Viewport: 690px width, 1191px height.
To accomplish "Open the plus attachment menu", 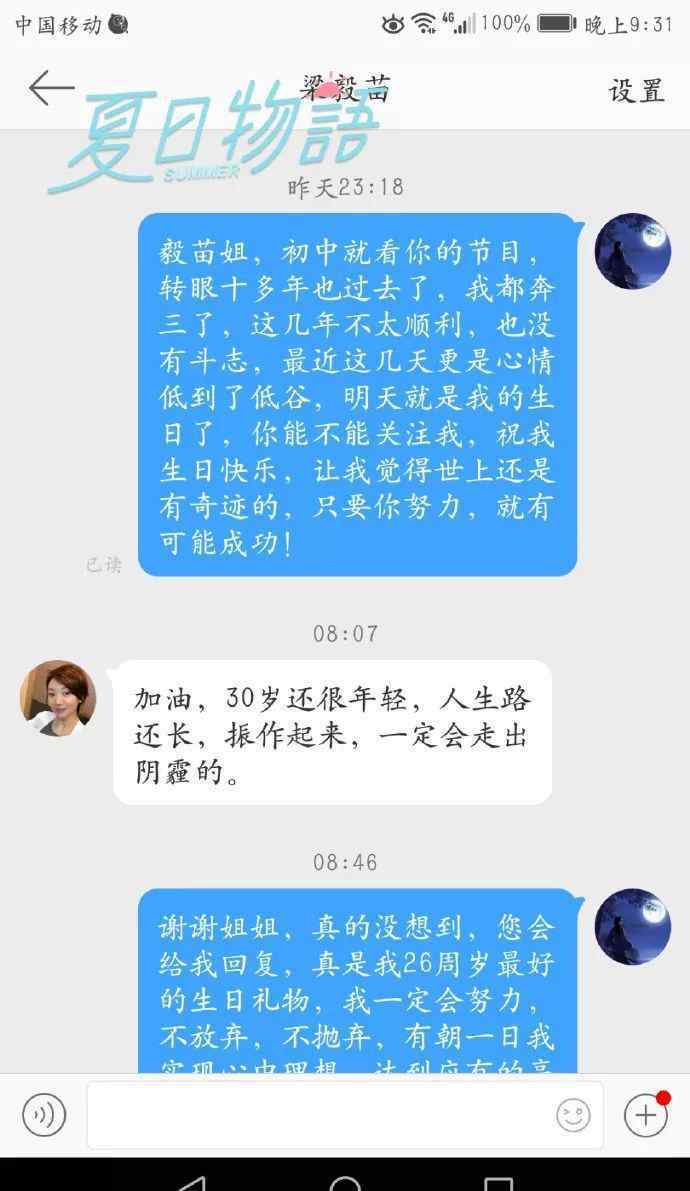I will [x=646, y=1114].
